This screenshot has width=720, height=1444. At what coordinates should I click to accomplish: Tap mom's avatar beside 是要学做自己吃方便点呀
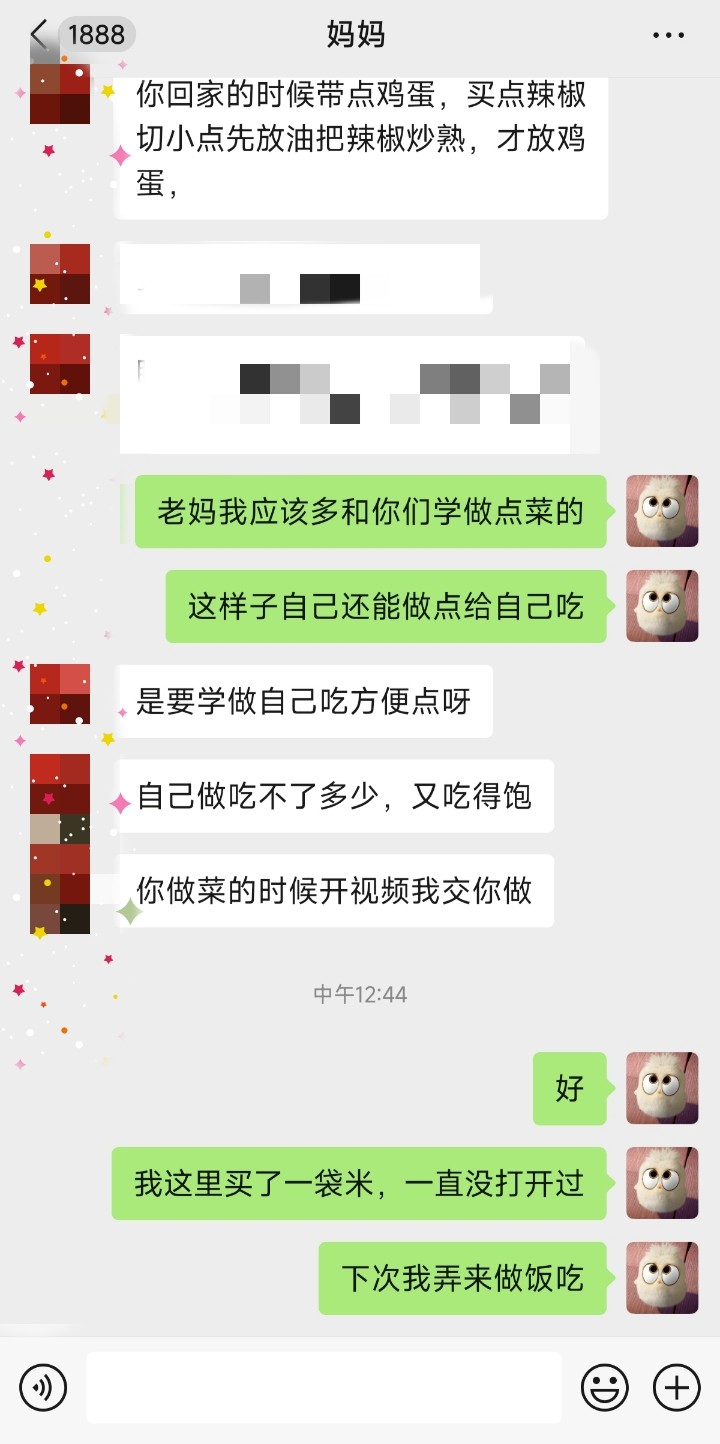pyautogui.click(x=60, y=694)
